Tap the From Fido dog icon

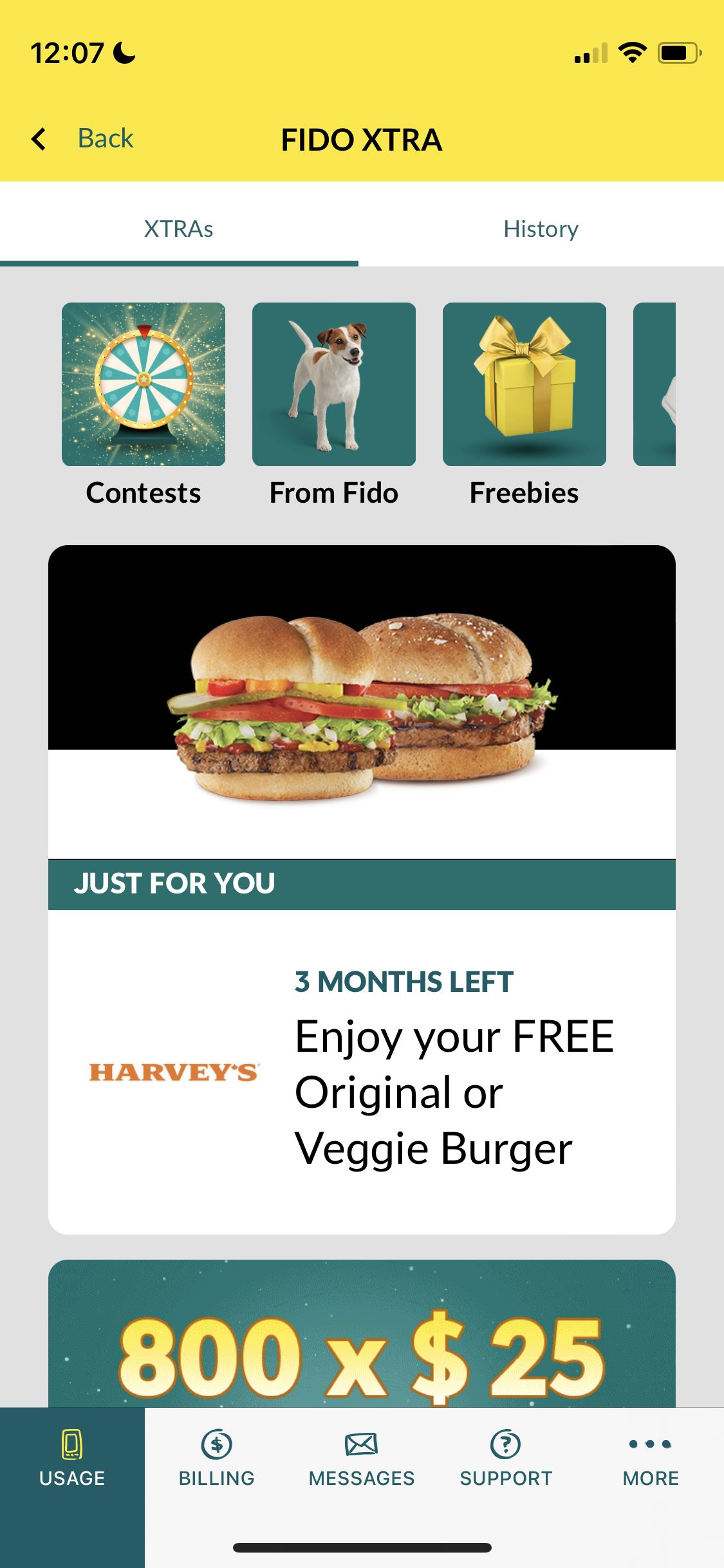click(x=333, y=384)
